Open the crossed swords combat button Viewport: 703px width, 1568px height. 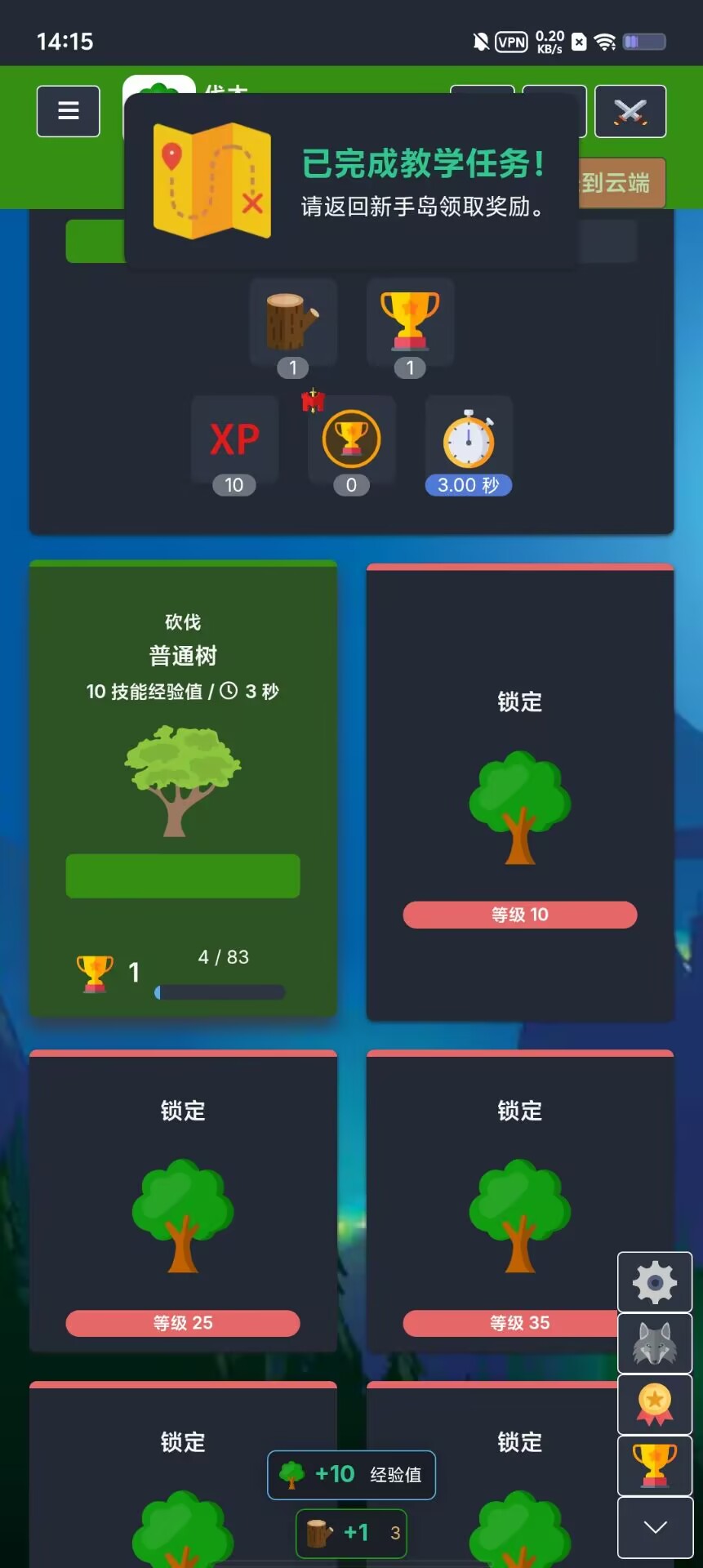pyautogui.click(x=630, y=111)
